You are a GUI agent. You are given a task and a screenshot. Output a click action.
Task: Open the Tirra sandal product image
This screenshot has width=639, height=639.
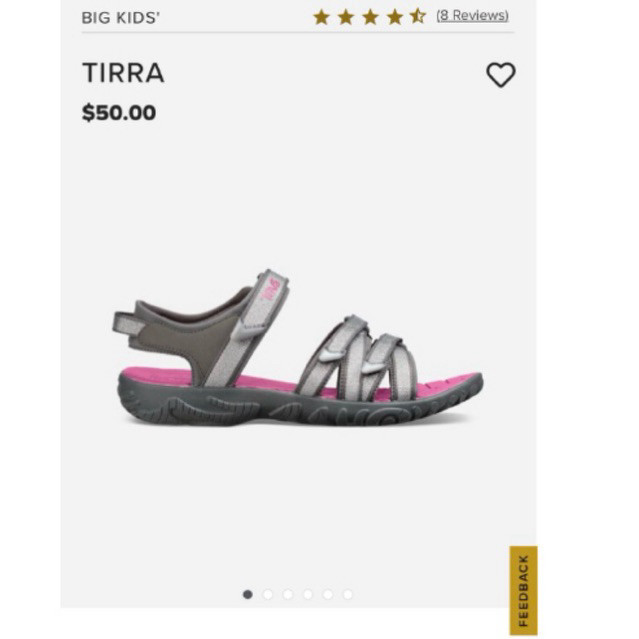tap(298, 348)
